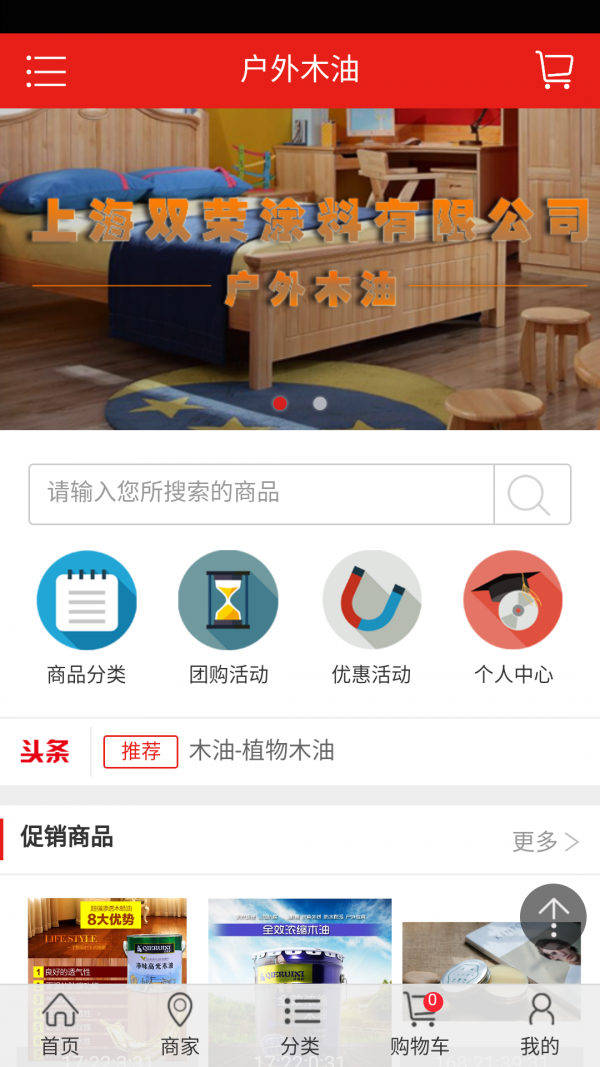600x1067 pixels.
Task: Select the second banner page dot
Action: pyautogui.click(x=320, y=403)
